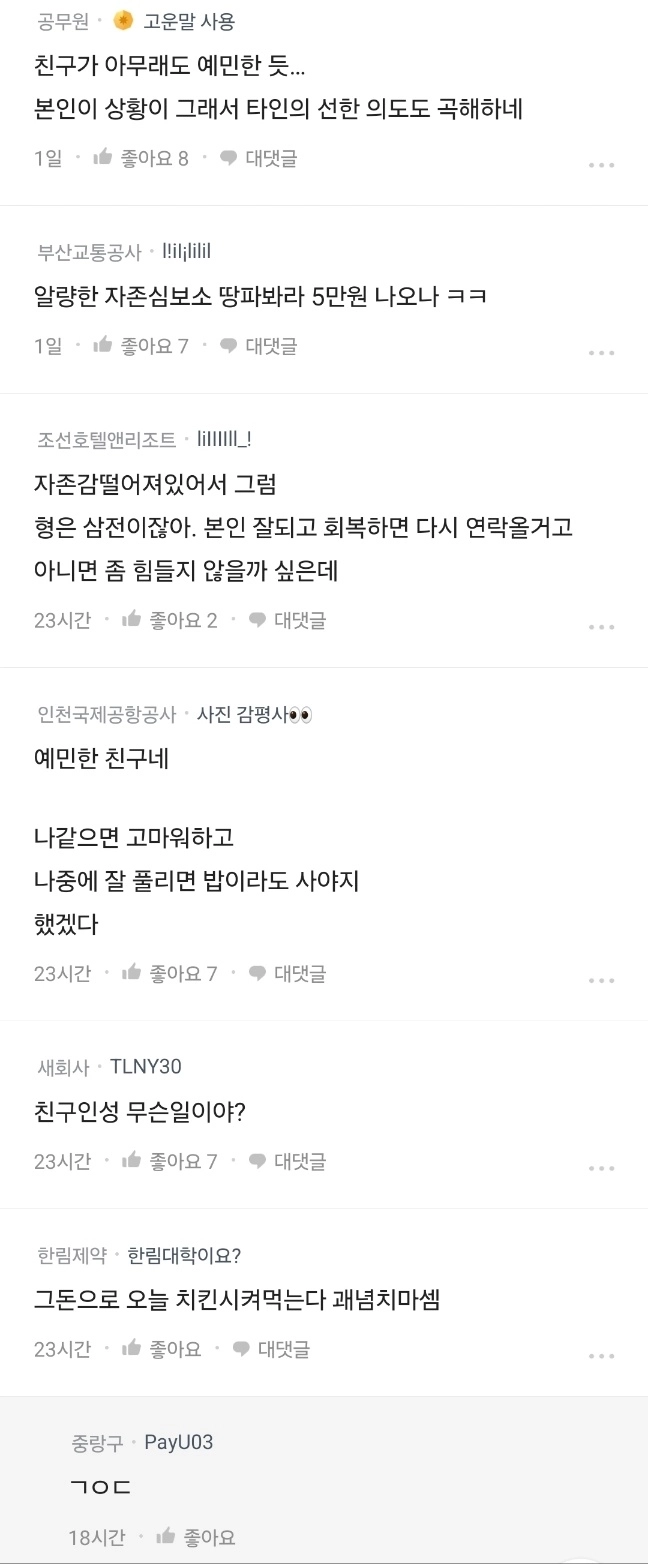Like the 부산교통공사 comment
The image size is (648, 1564).
click(140, 346)
